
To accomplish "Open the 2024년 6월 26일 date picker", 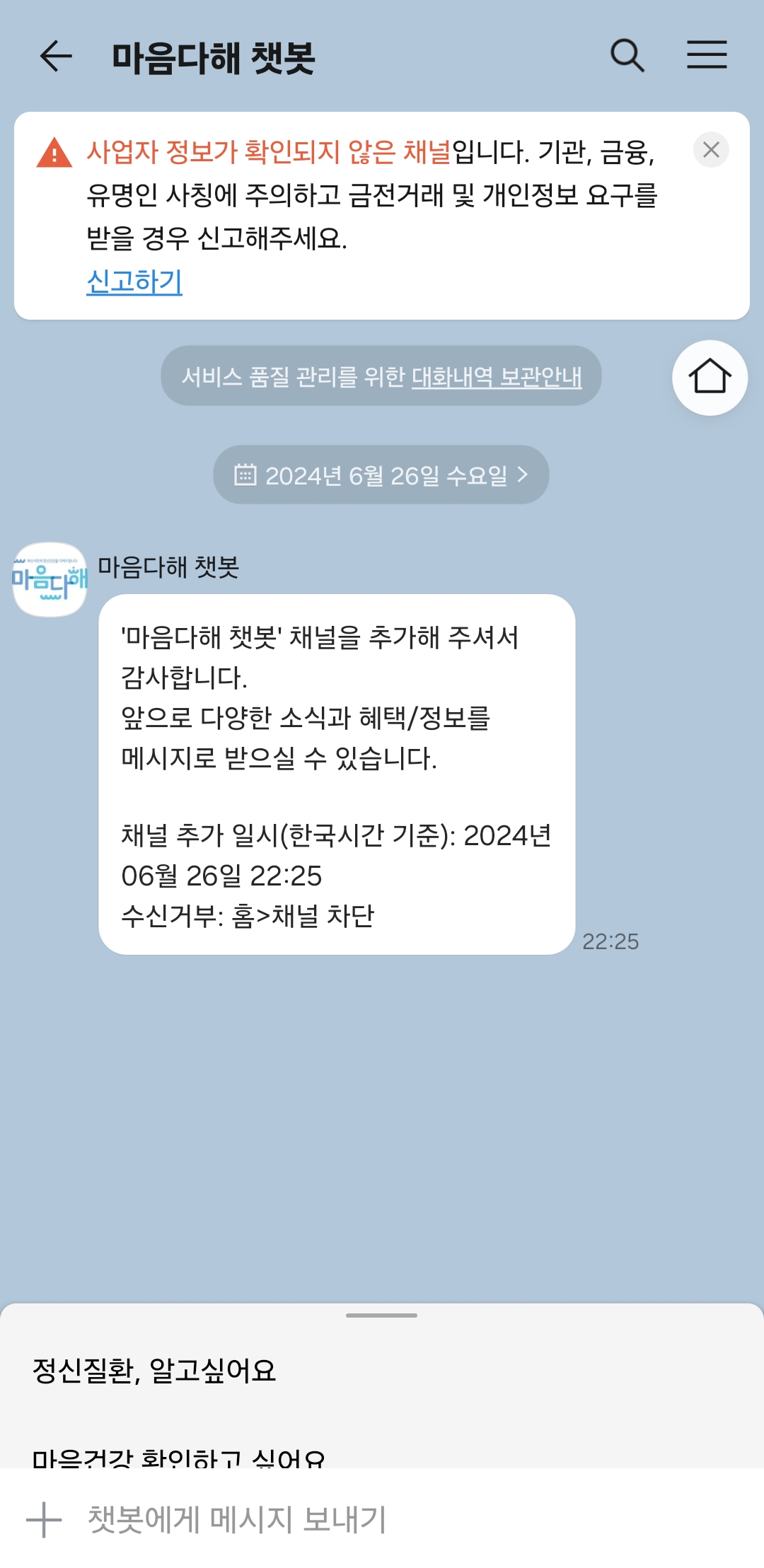I will [381, 475].
